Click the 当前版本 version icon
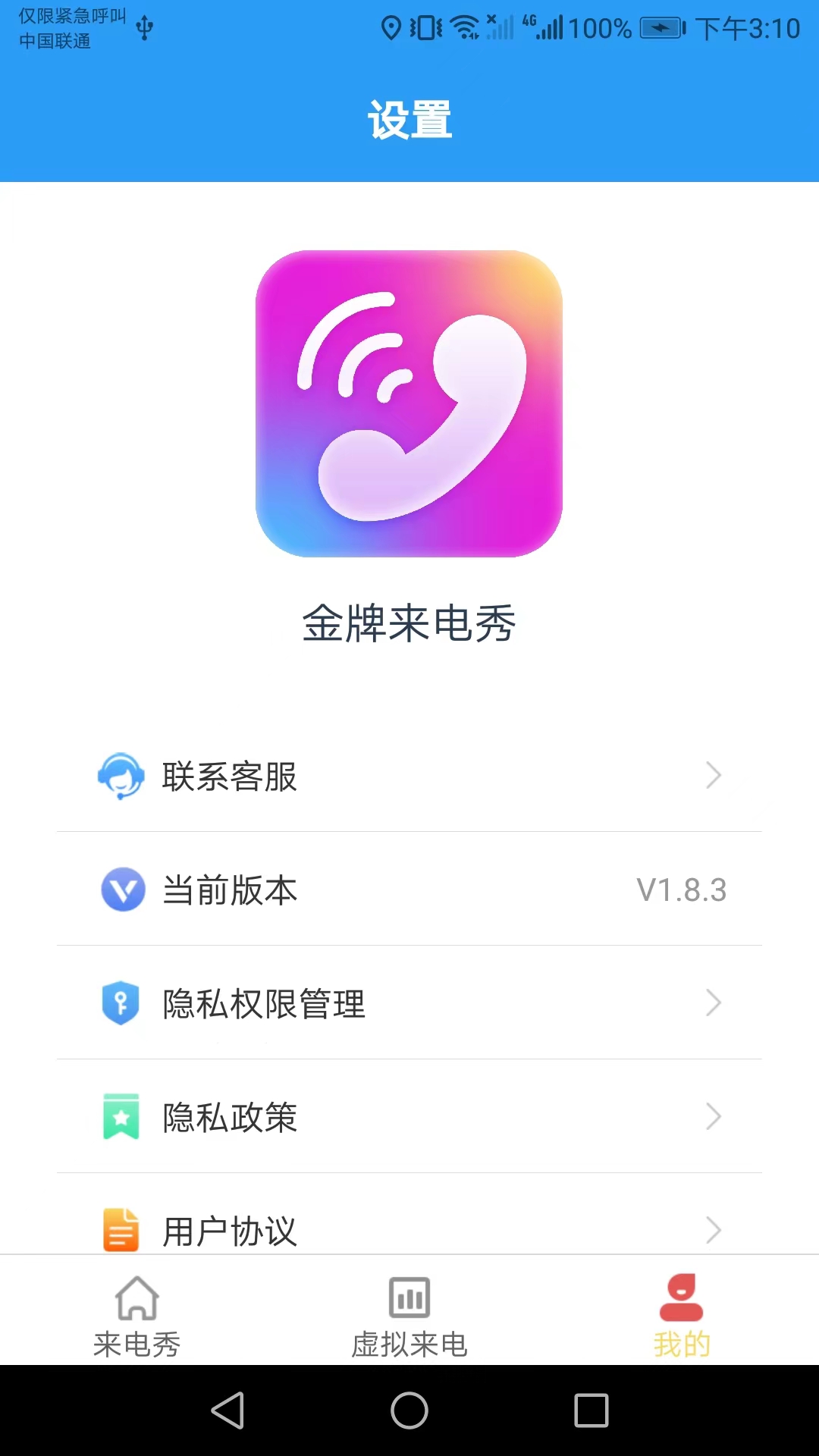Screen dimensions: 819x1456 121,890
